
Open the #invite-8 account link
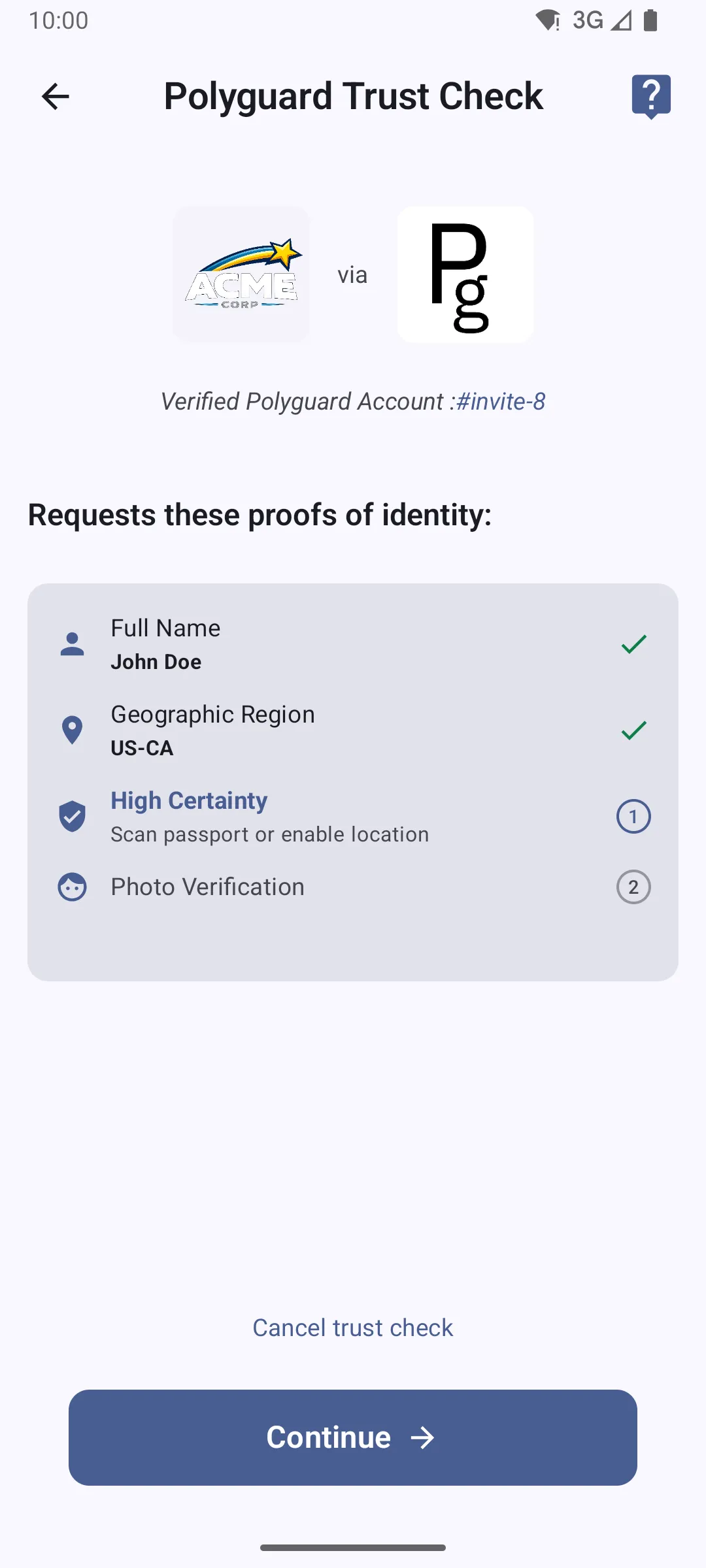pos(501,401)
